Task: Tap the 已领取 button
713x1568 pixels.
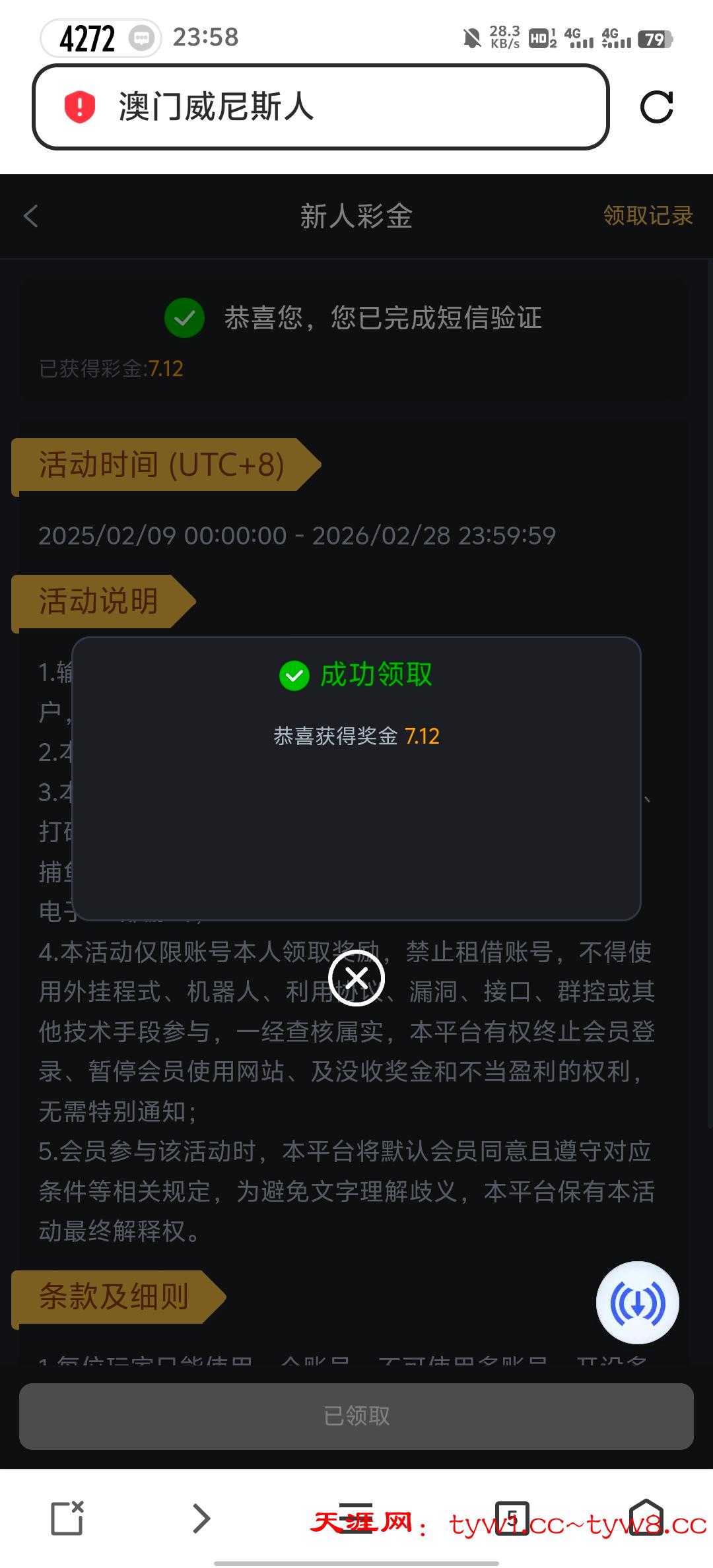Action: (x=356, y=1416)
